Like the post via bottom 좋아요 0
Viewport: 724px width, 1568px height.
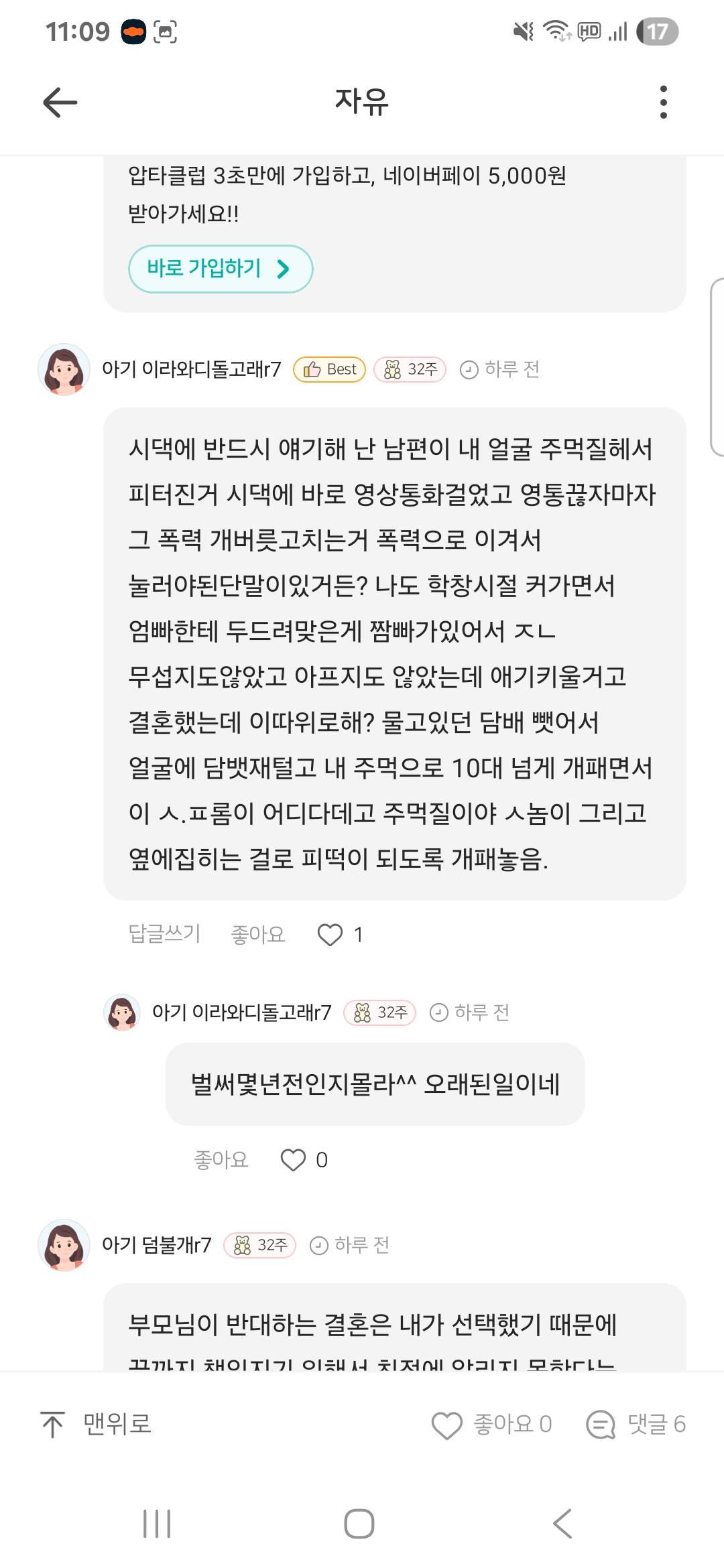click(491, 1424)
